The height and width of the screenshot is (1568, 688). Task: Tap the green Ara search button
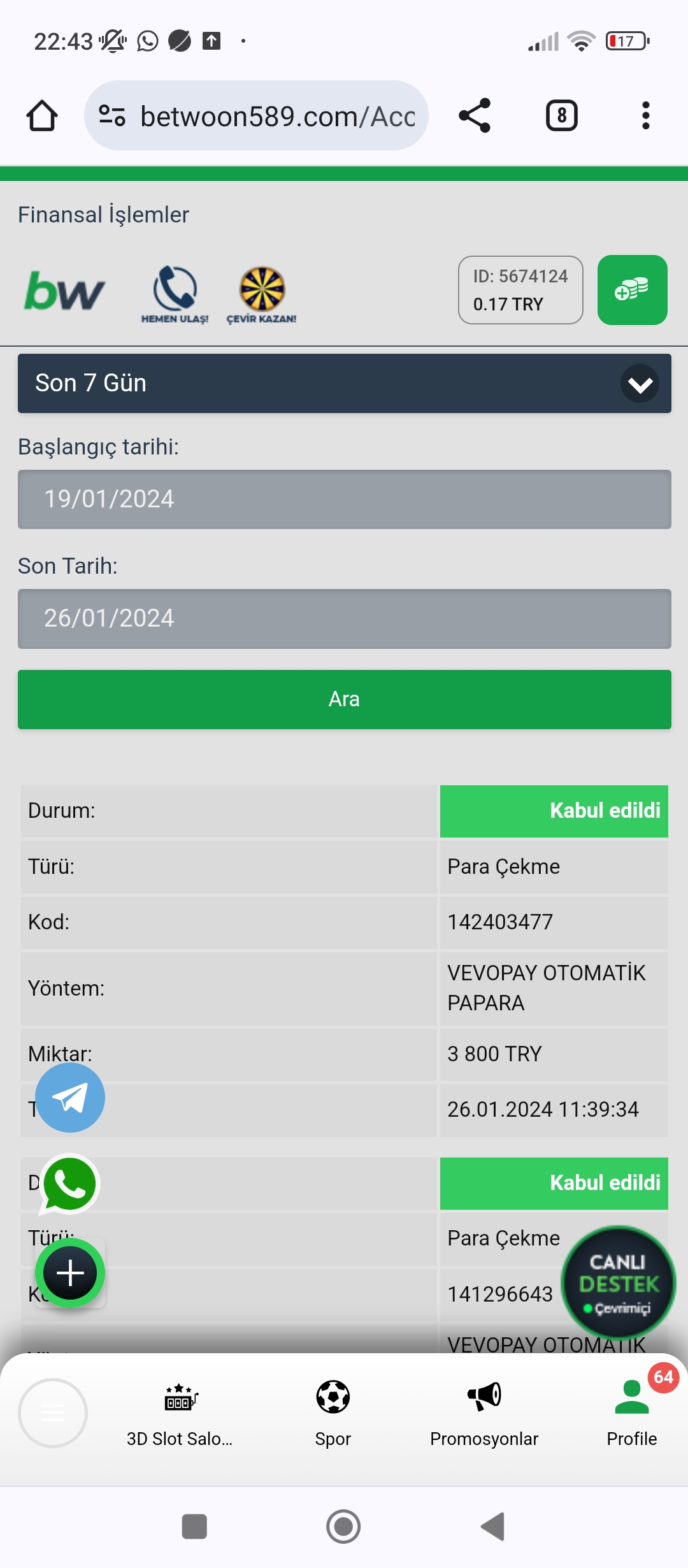[x=344, y=699]
